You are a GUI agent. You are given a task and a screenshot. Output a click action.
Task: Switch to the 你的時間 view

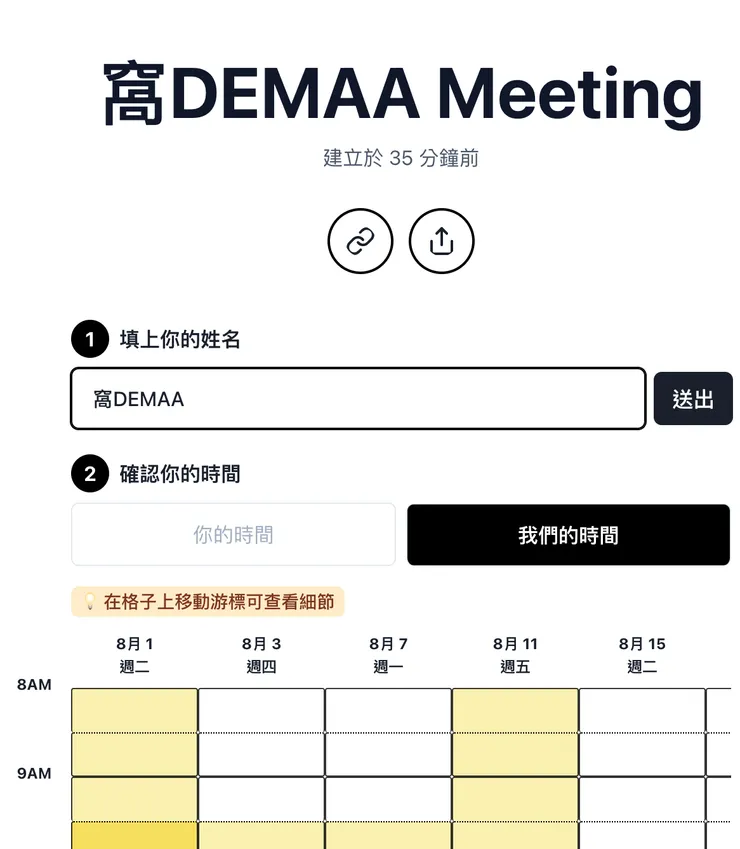233,535
